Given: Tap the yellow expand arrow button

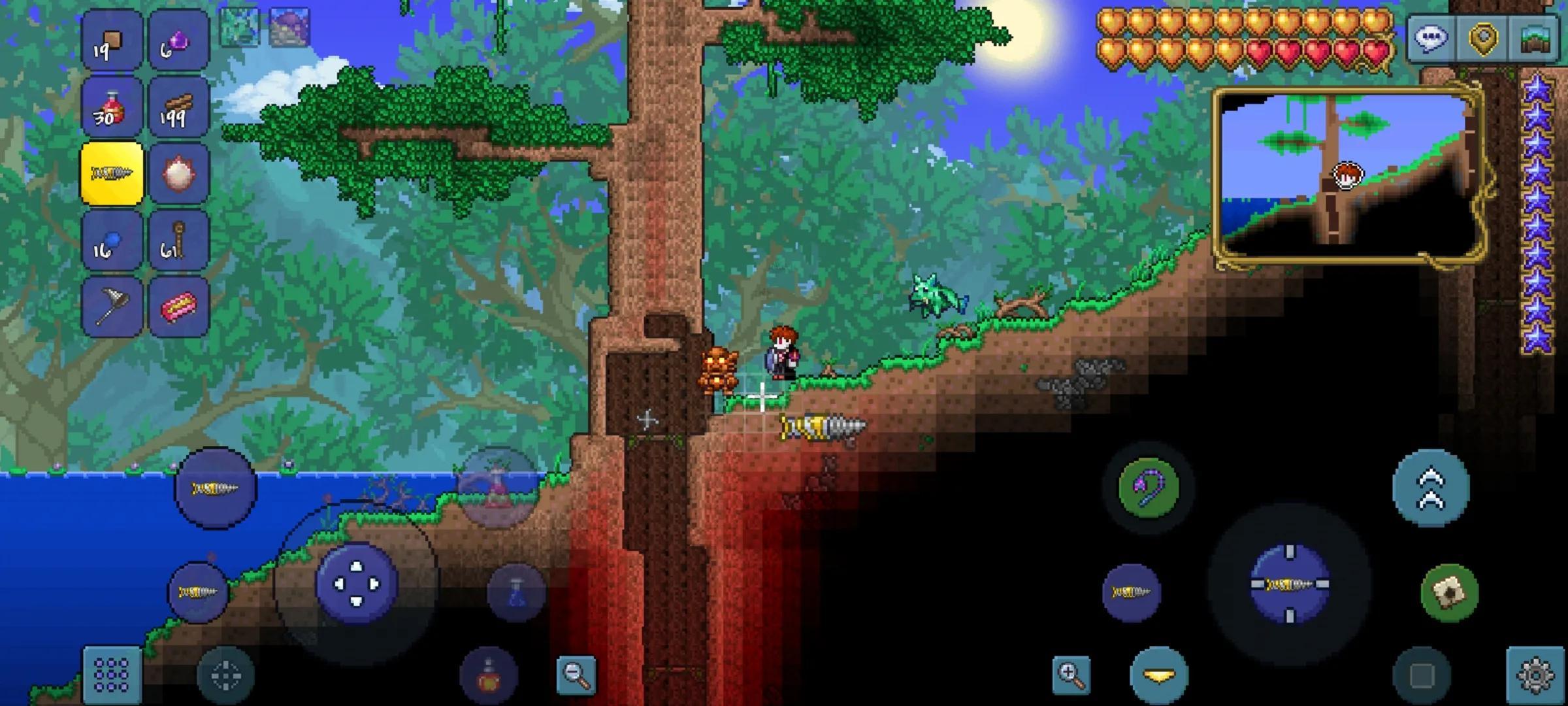Looking at the screenshot, I should click(1158, 675).
